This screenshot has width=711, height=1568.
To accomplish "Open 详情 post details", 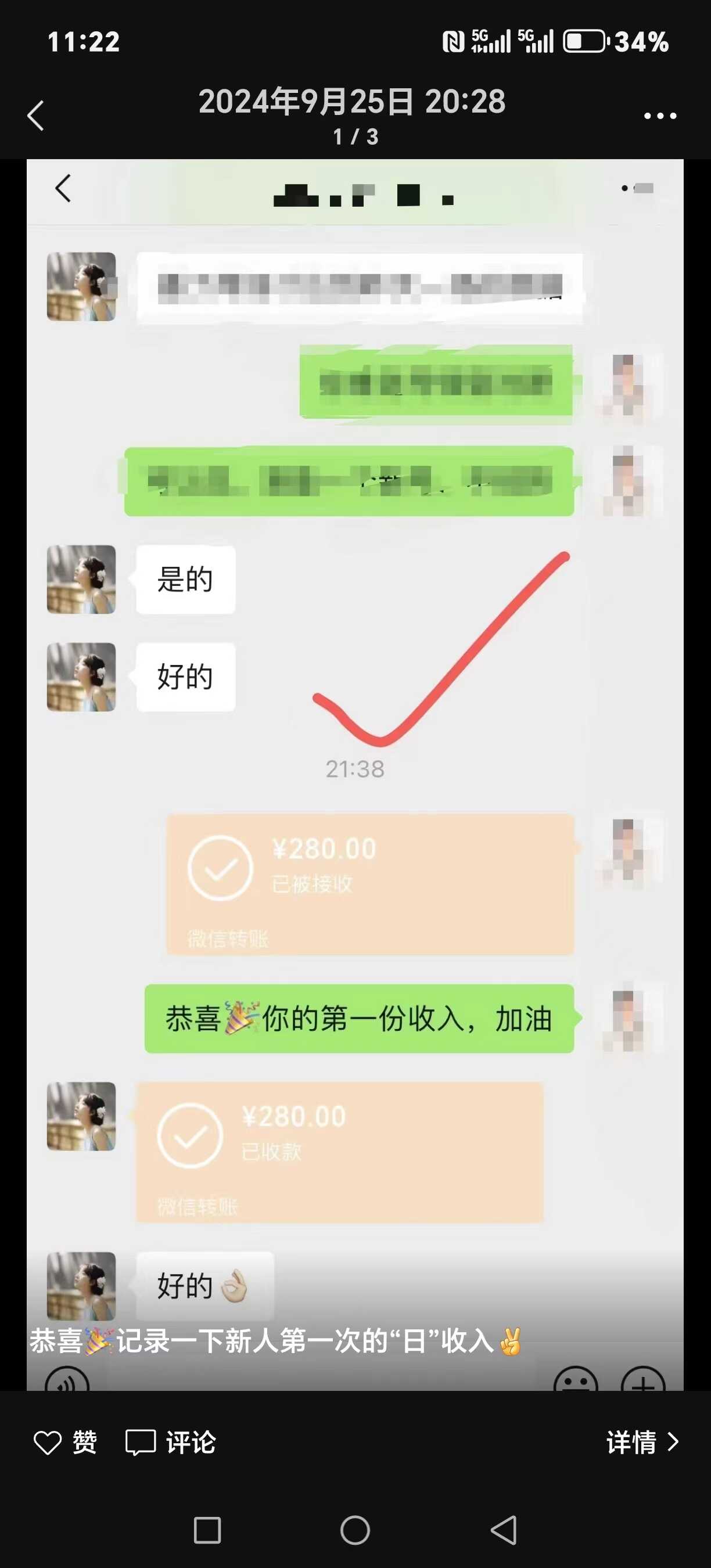I will 642,1442.
